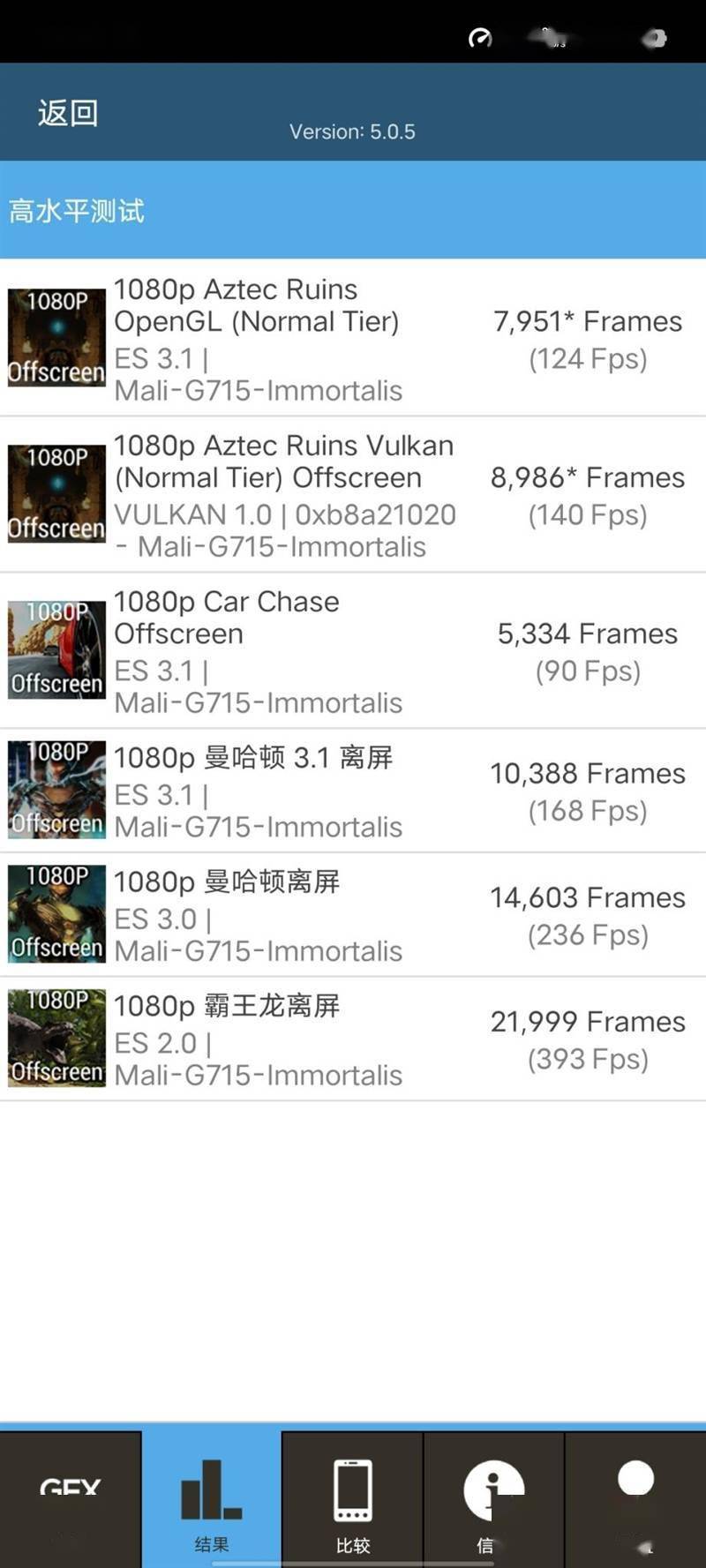Switch to the GFX home tab
The width and height of the screenshot is (706, 1568).
[71, 1499]
